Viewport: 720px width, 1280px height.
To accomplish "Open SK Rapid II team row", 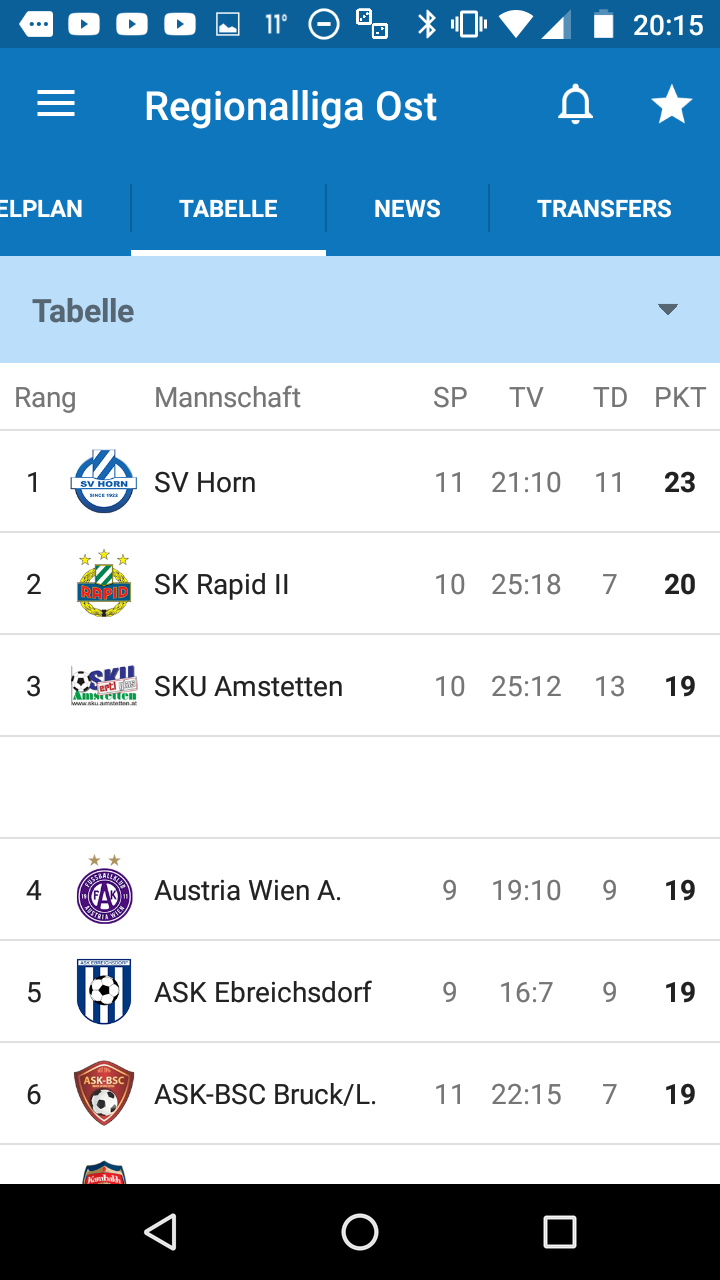I will click(x=360, y=584).
